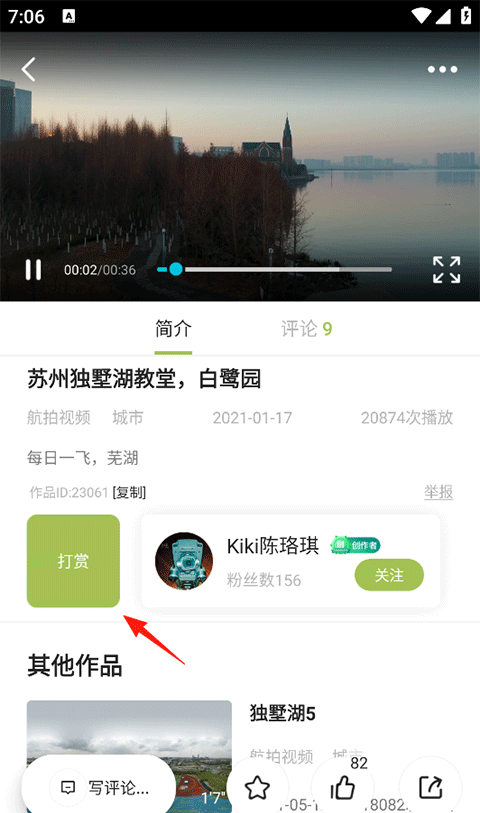Switch to the 评论 tab
The width and height of the screenshot is (480, 813).
[x=306, y=329]
